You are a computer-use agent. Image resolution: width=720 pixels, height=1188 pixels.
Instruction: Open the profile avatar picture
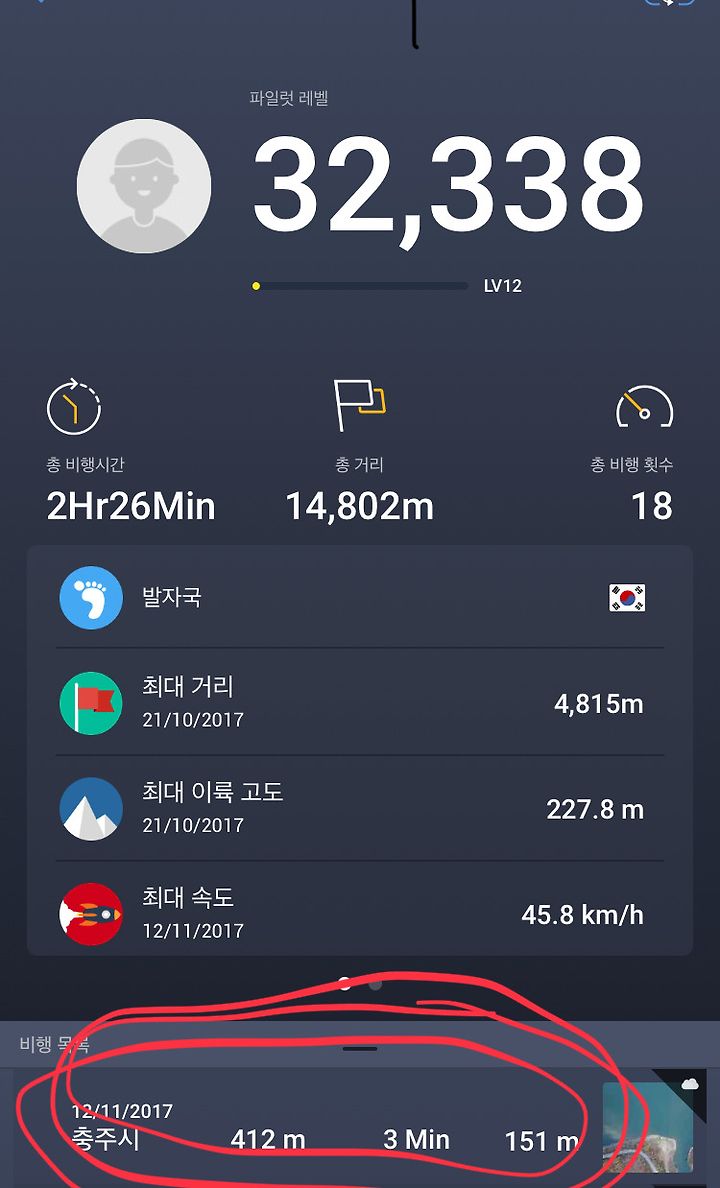pyautogui.click(x=144, y=186)
